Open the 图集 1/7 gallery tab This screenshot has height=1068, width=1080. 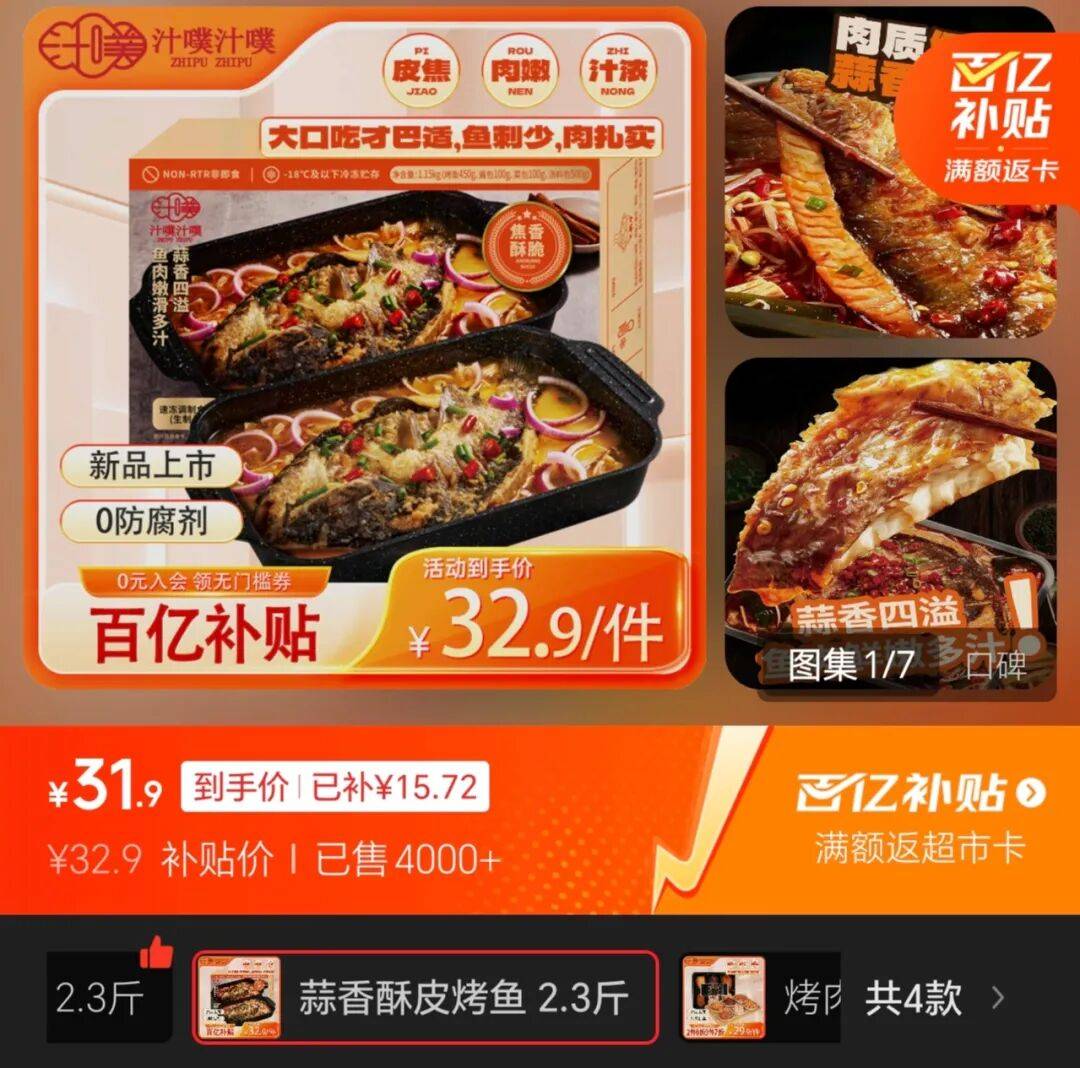(x=850, y=664)
